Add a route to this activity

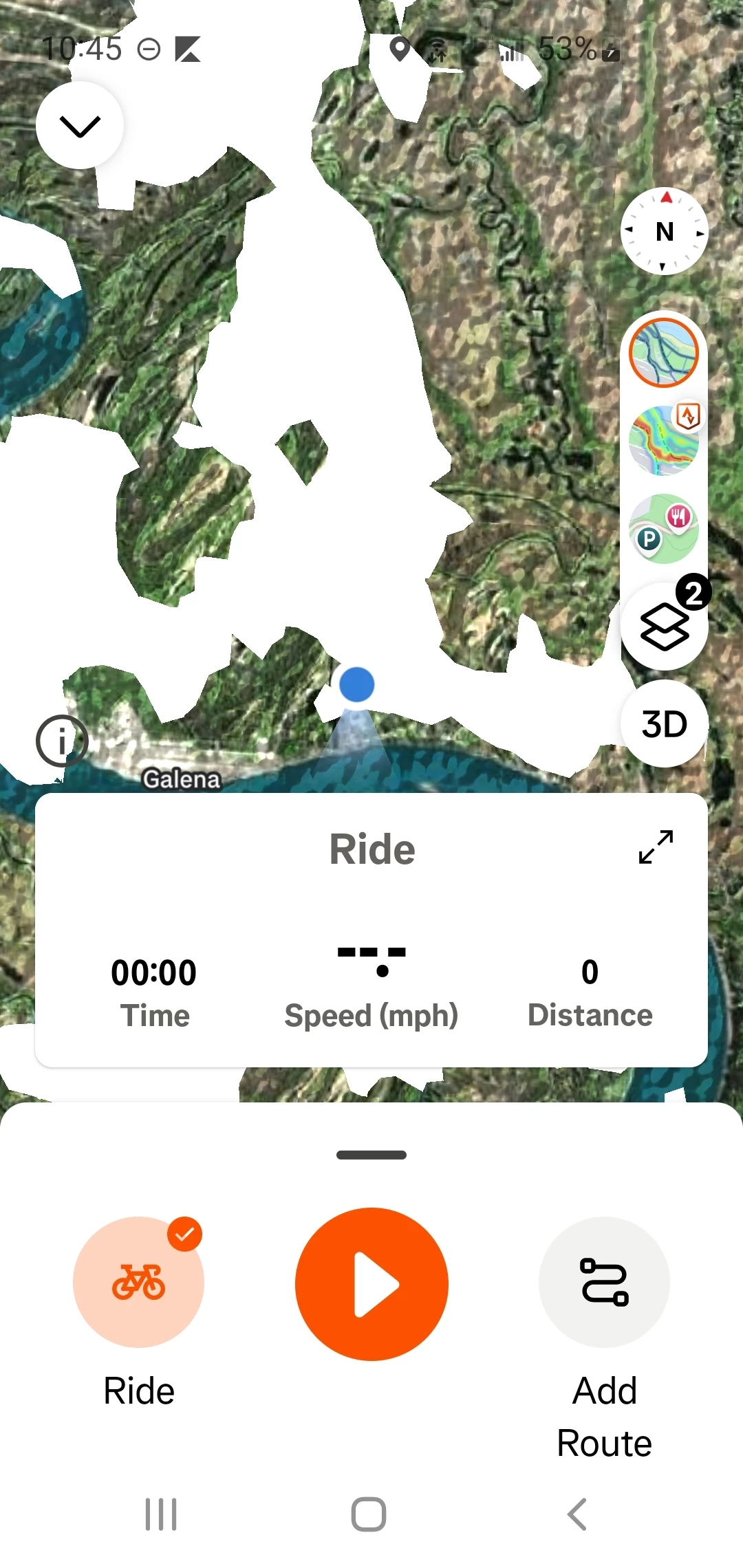coord(604,1283)
